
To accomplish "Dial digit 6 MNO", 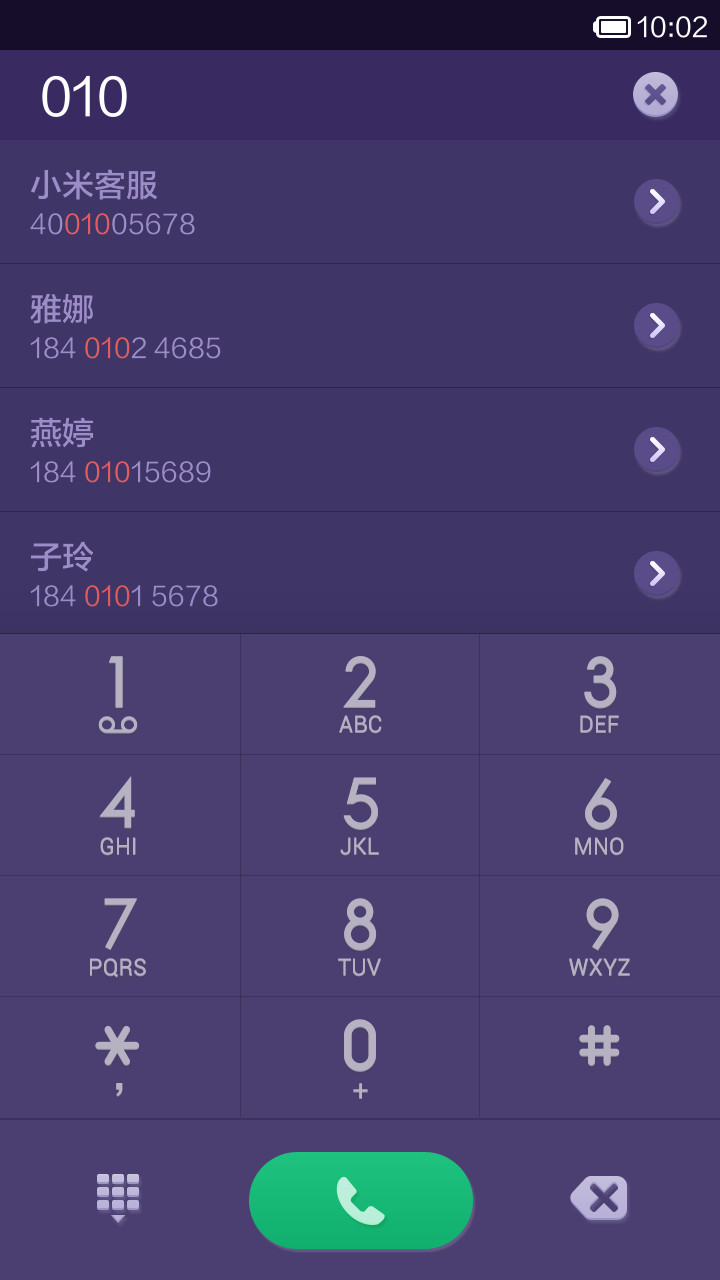I will (600, 816).
